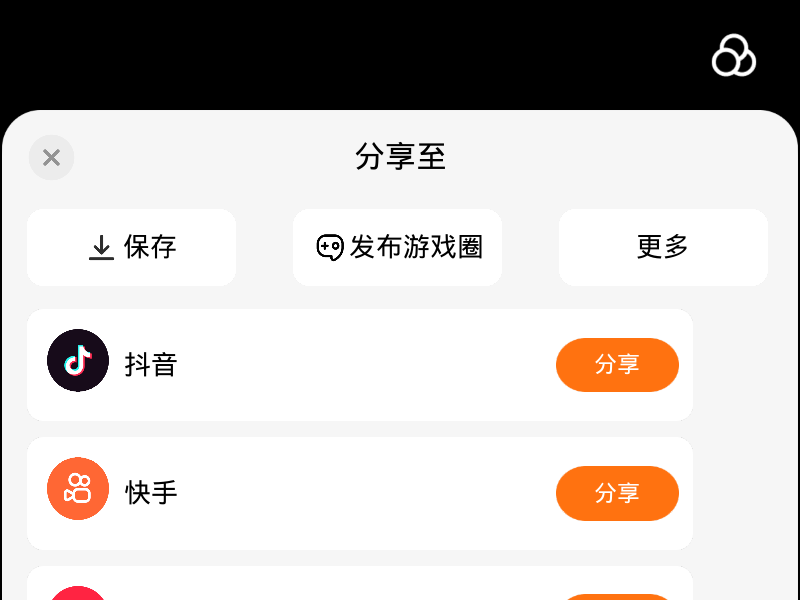Close the 分享至 share panel

(51, 157)
